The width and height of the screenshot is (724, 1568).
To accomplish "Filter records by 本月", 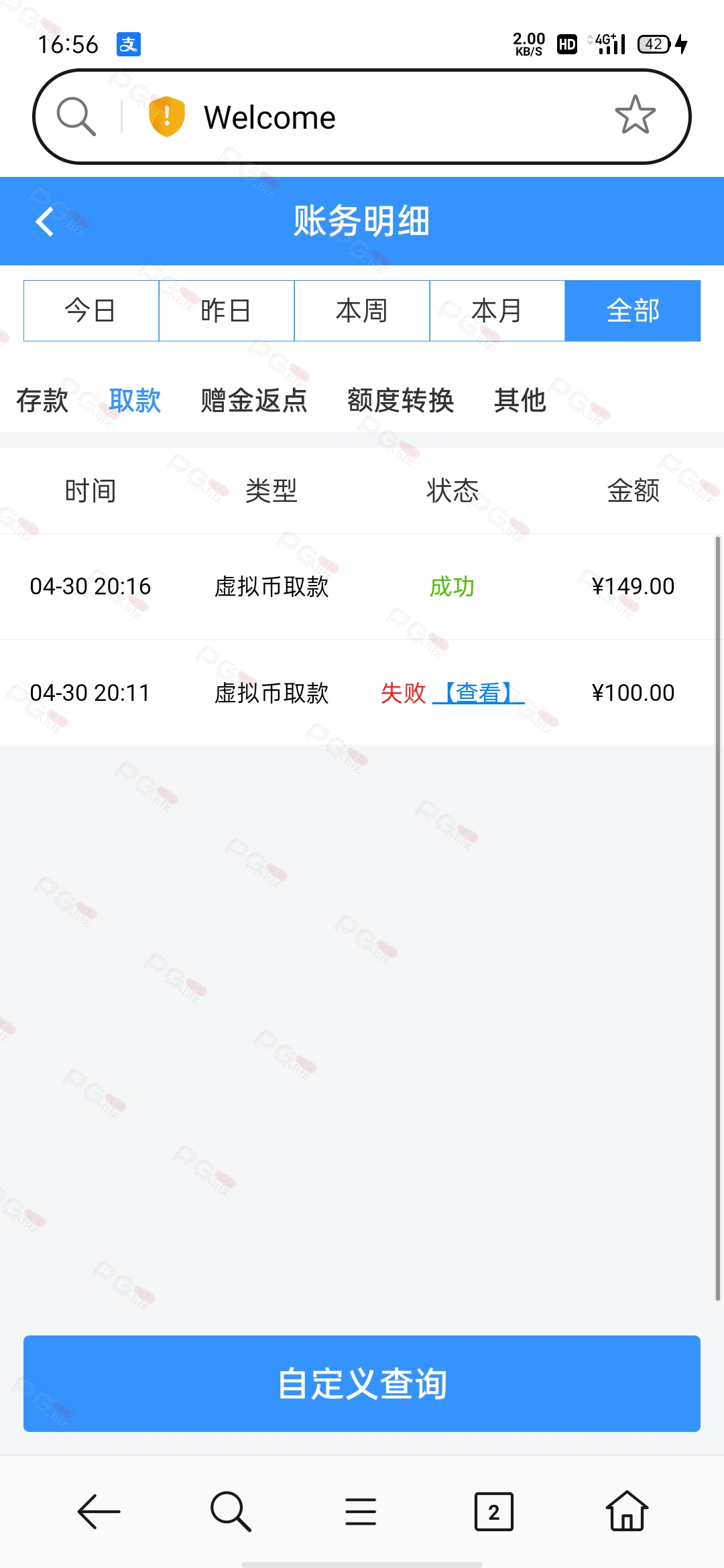I will (x=497, y=311).
